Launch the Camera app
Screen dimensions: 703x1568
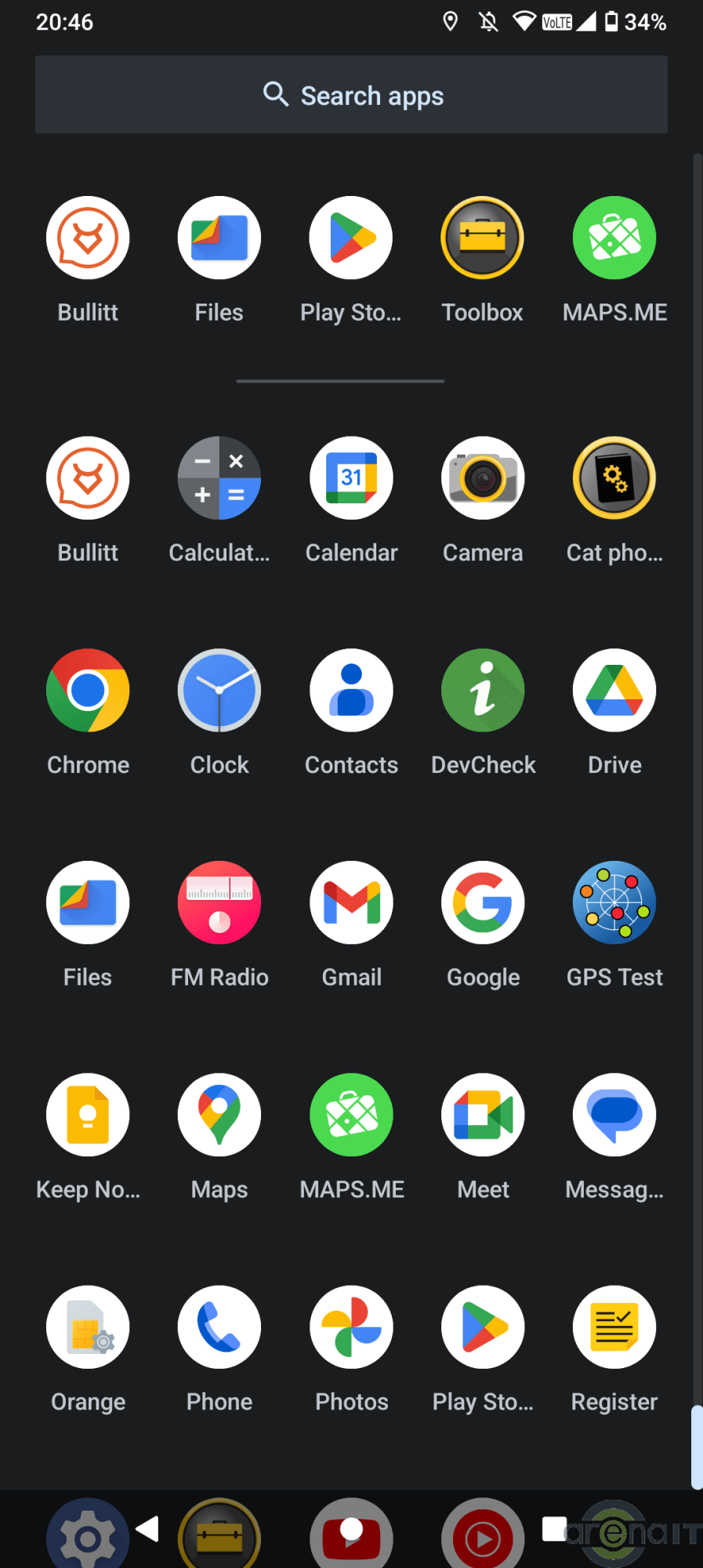[483, 478]
